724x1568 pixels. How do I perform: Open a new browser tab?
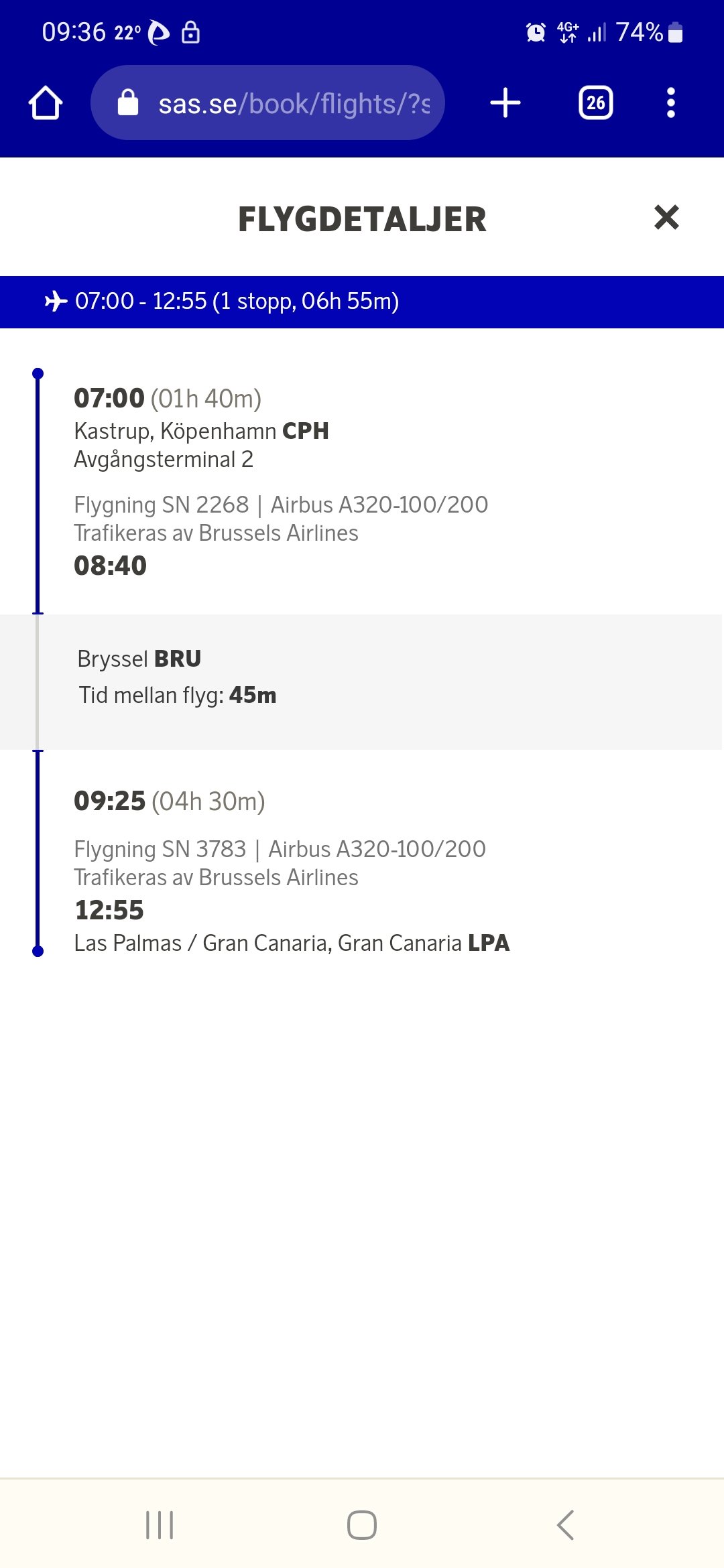click(505, 103)
